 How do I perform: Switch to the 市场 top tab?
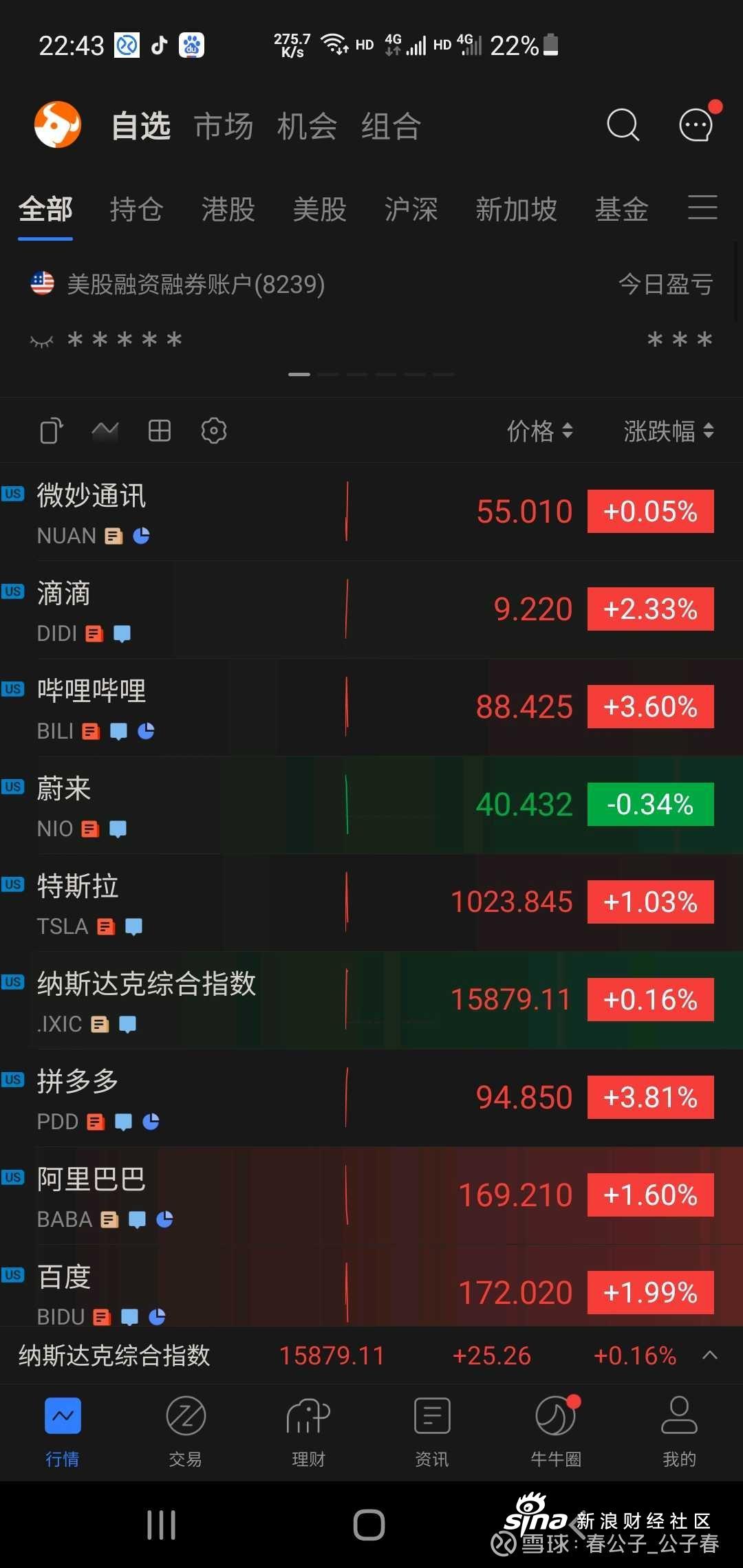click(224, 127)
